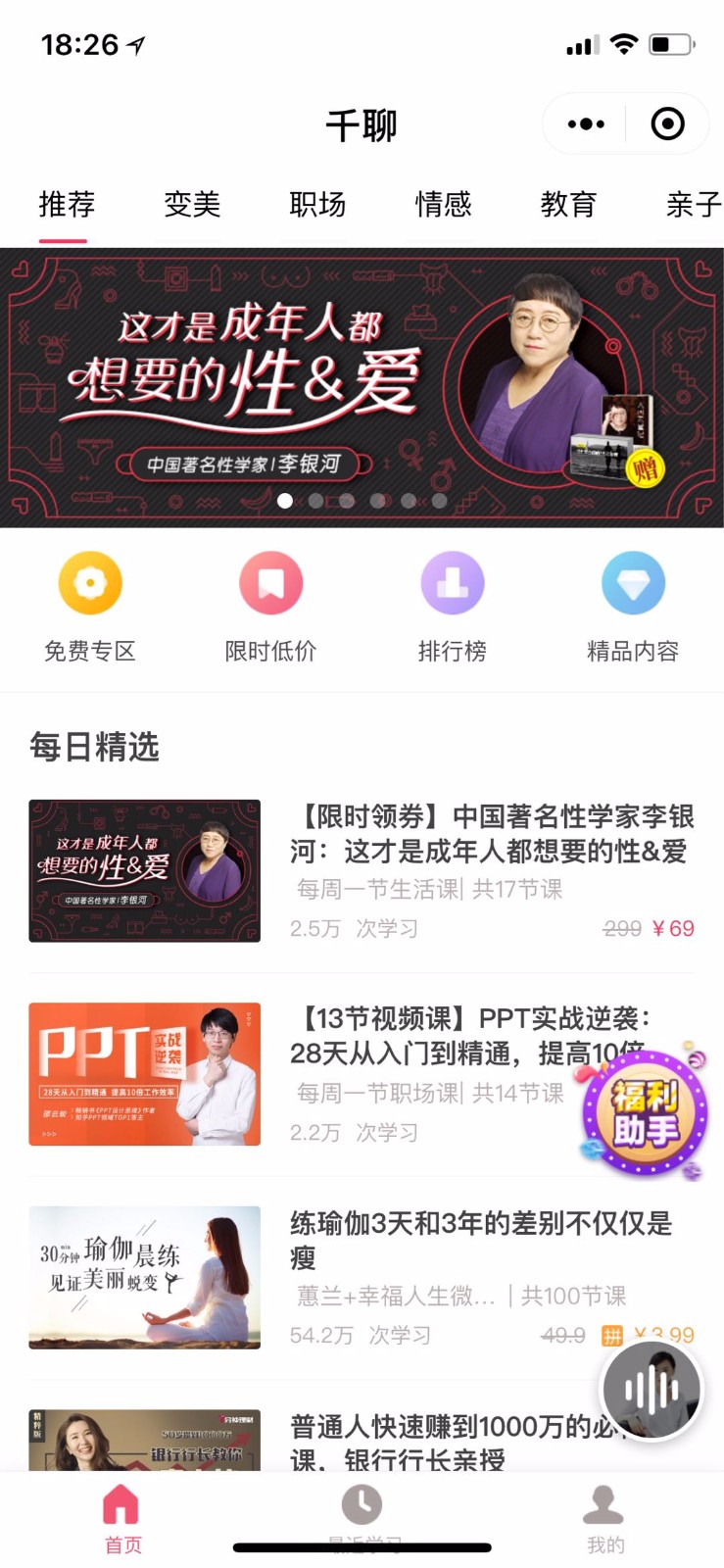This screenshot has width=724, height=1568.
Task: Switch to the 职场 tab
Action: click(x=316, y=205)
